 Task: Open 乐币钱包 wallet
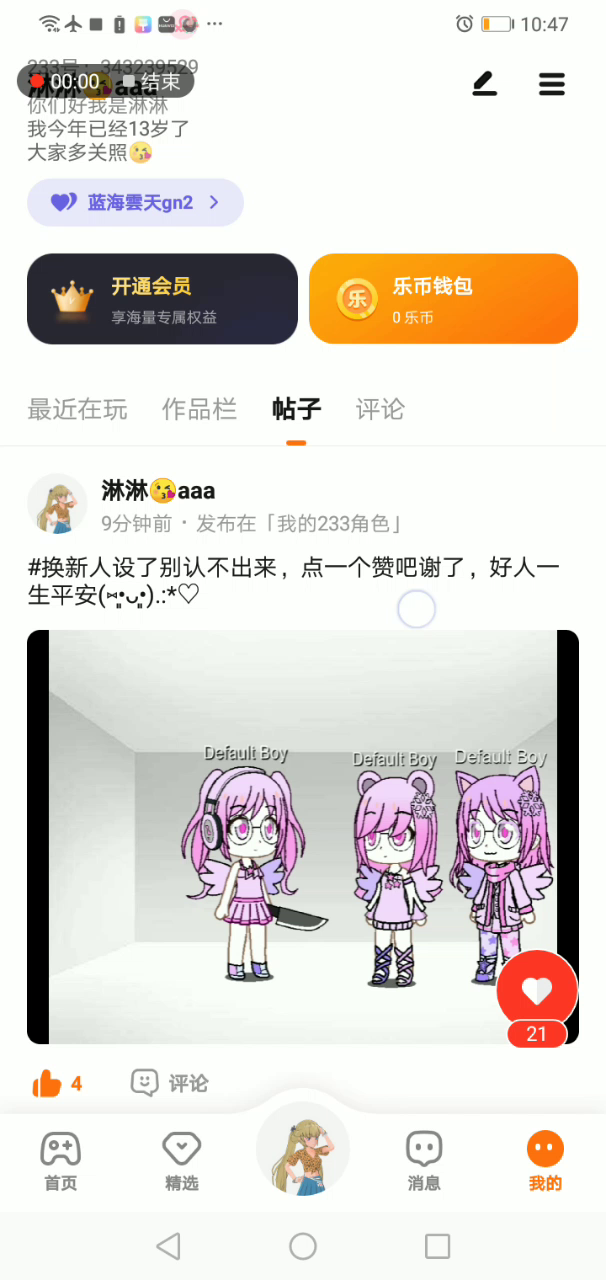(443, 299)
